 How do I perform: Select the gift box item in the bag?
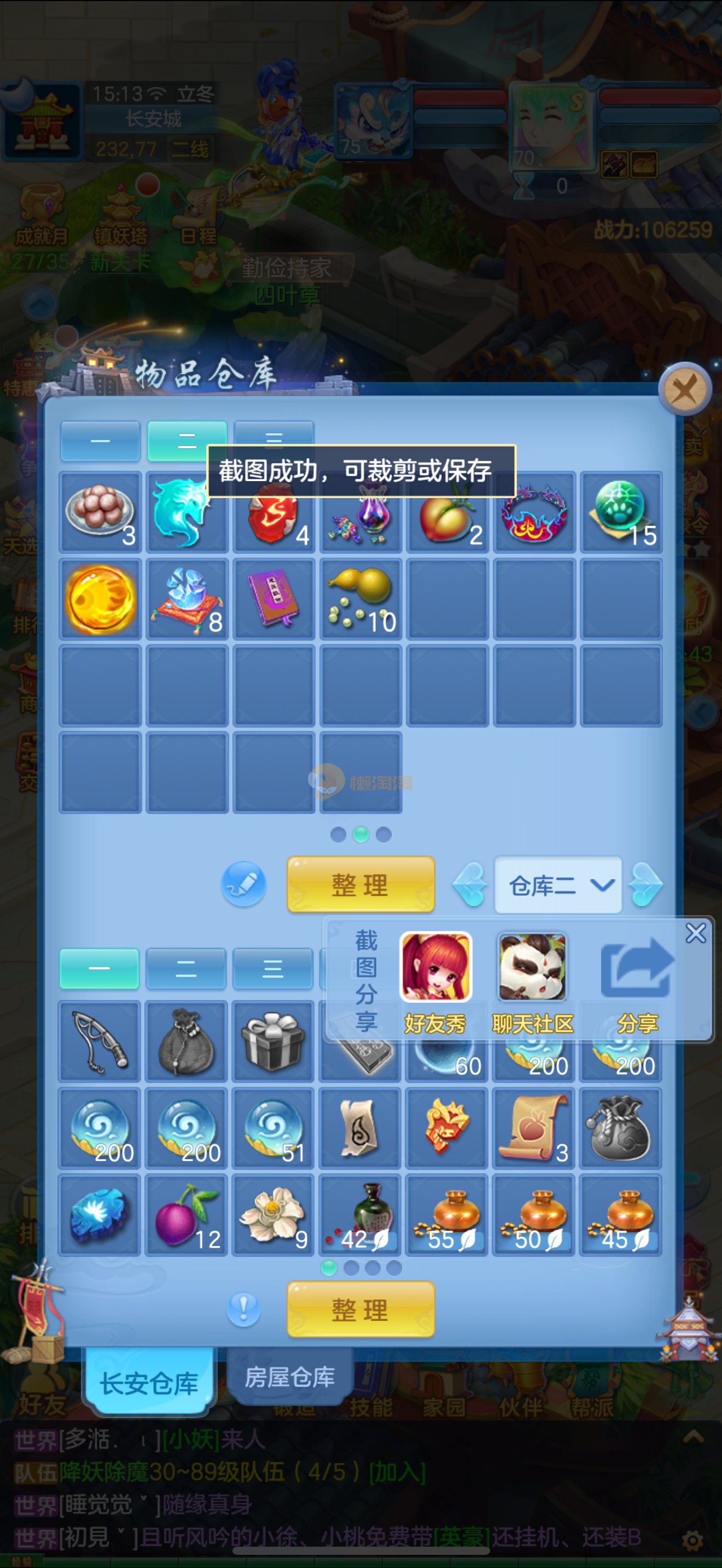[x=273, y=1042]
